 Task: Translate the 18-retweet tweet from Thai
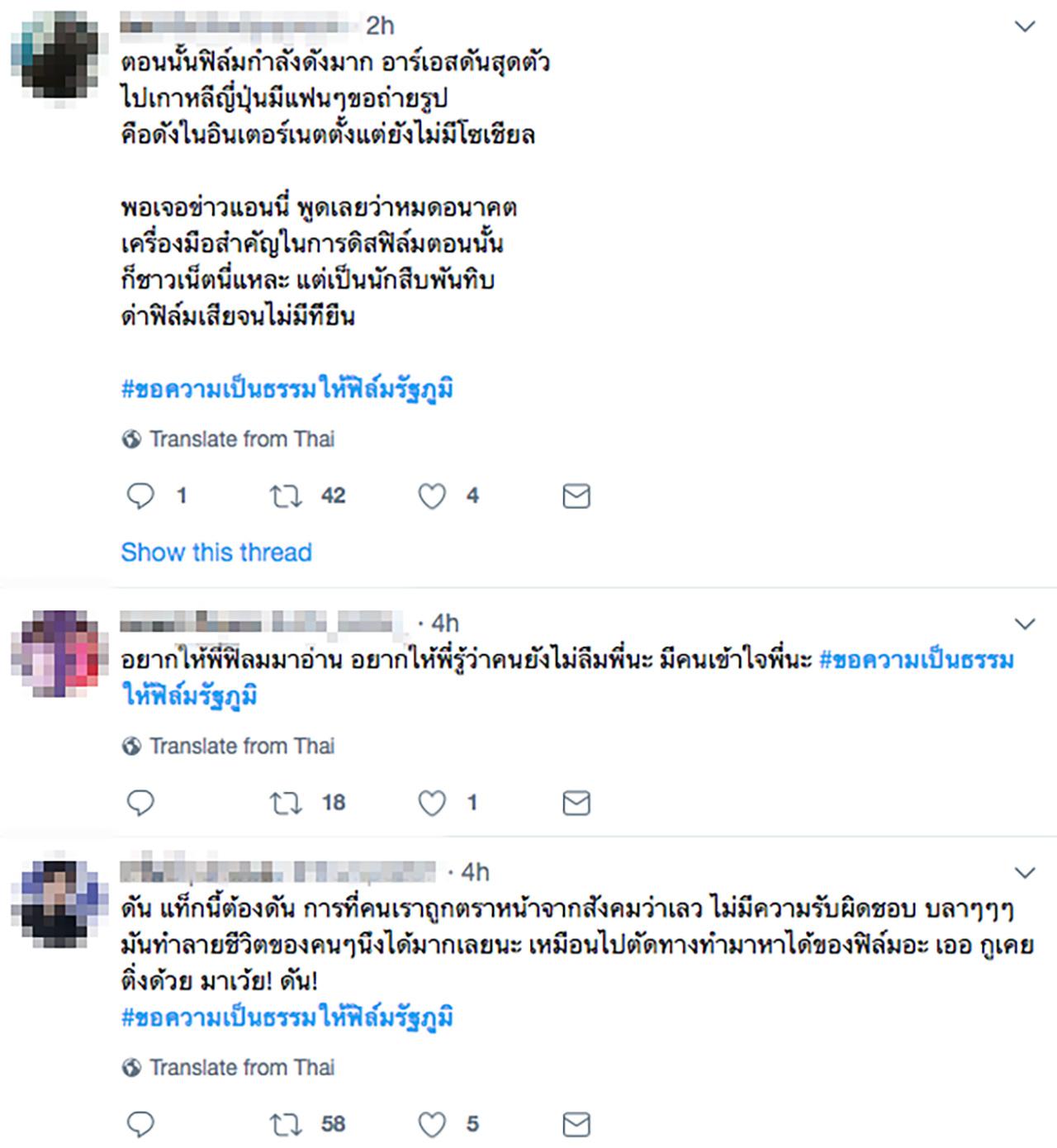(241, 746)
